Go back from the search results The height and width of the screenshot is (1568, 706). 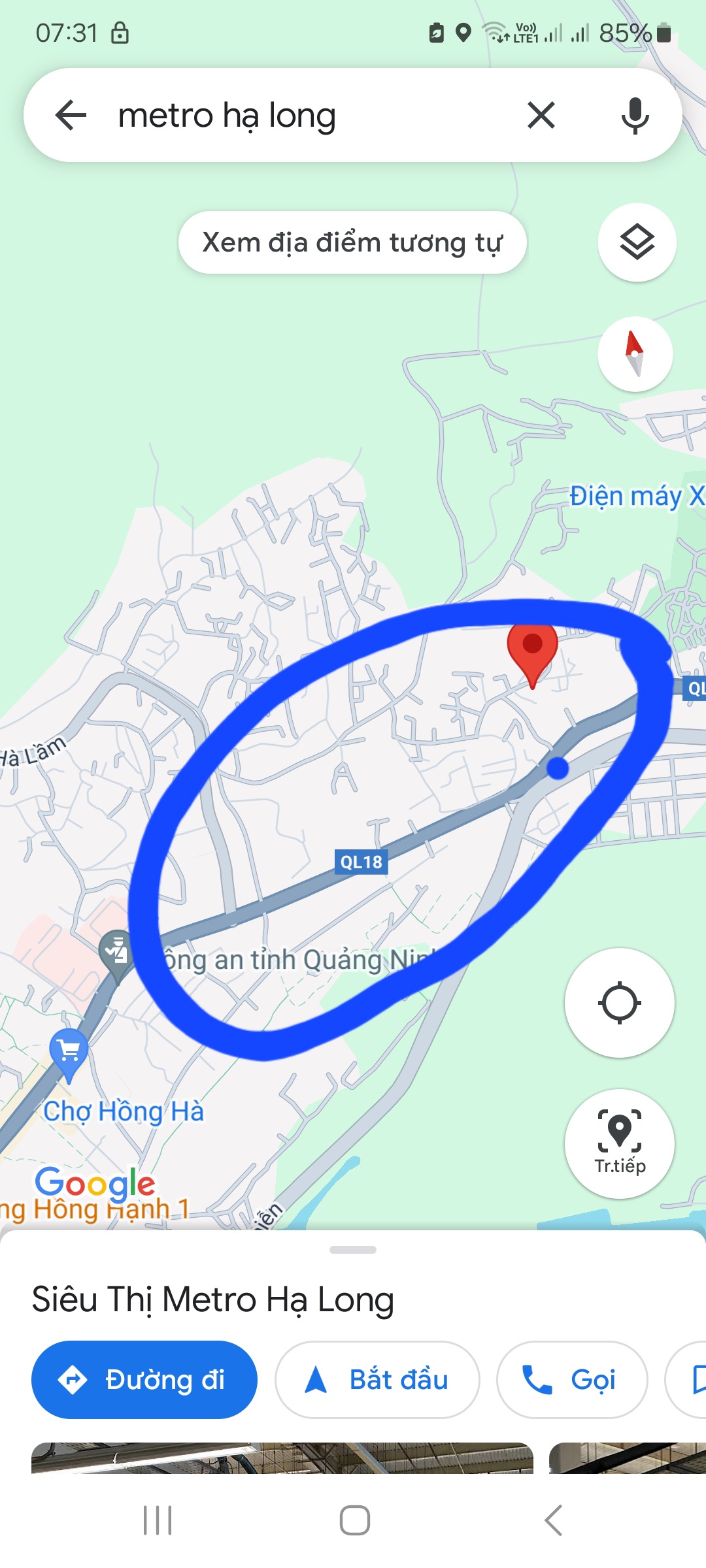(x=71, y=116)
